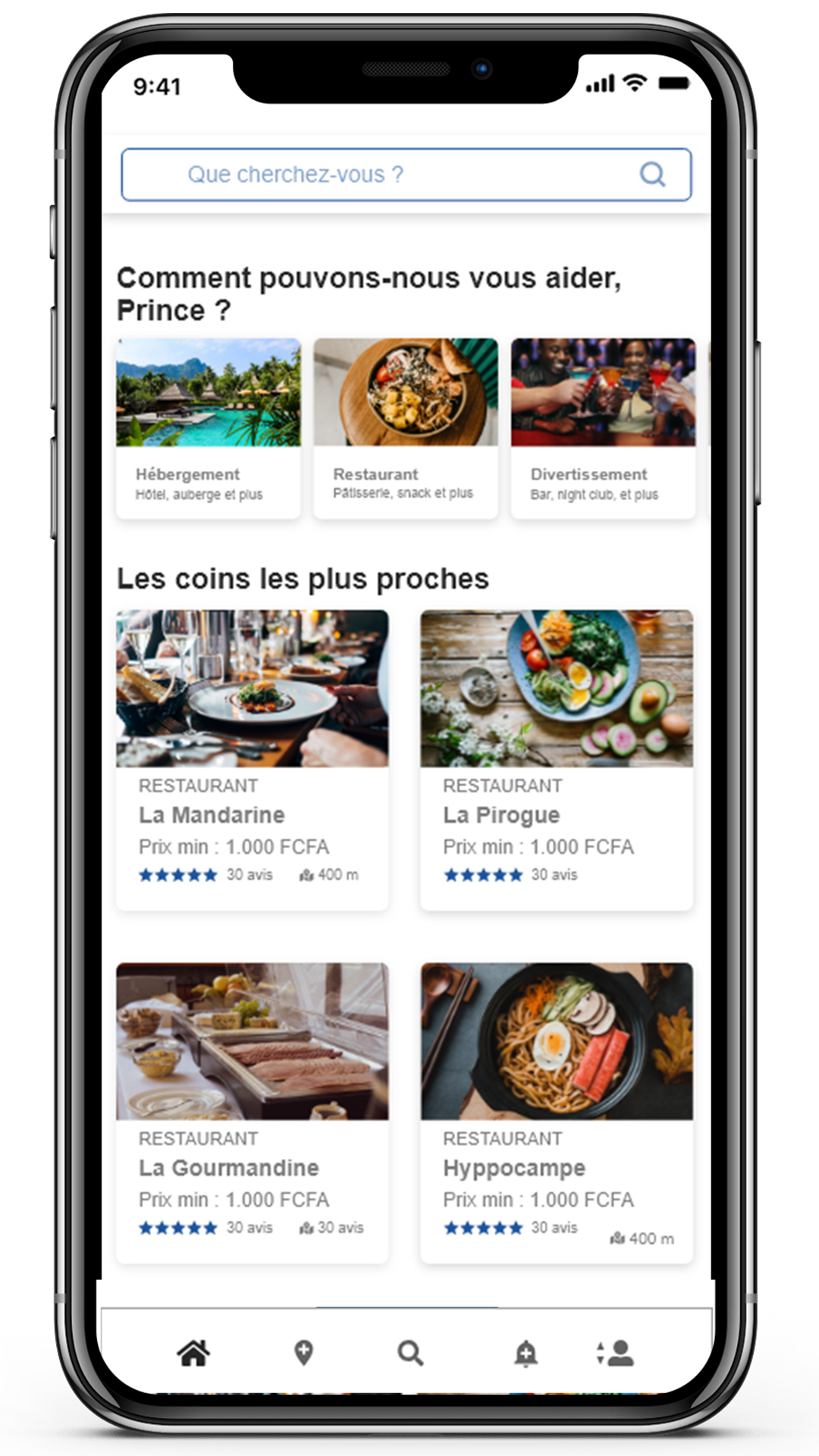Open the Restaurant category card
Screen dimensions: 819x1456
(x=406, y=428)
